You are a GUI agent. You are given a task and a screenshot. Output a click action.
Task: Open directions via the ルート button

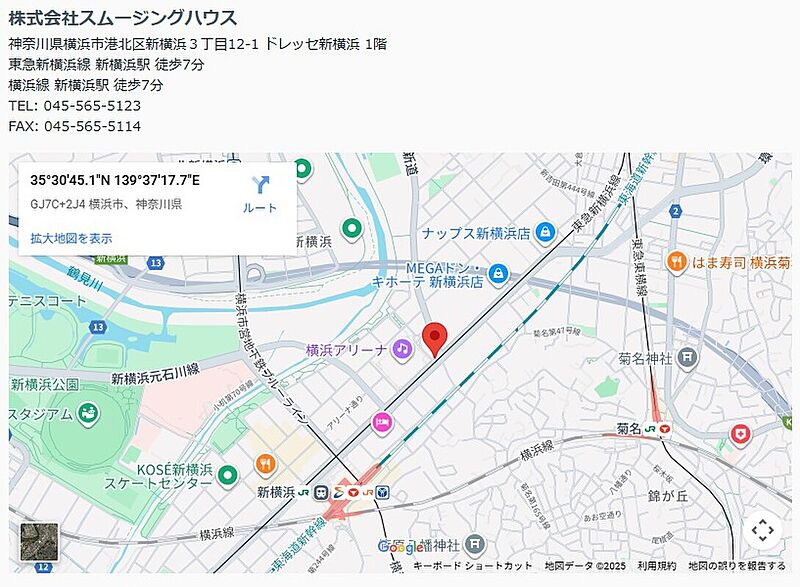(260, 194)
